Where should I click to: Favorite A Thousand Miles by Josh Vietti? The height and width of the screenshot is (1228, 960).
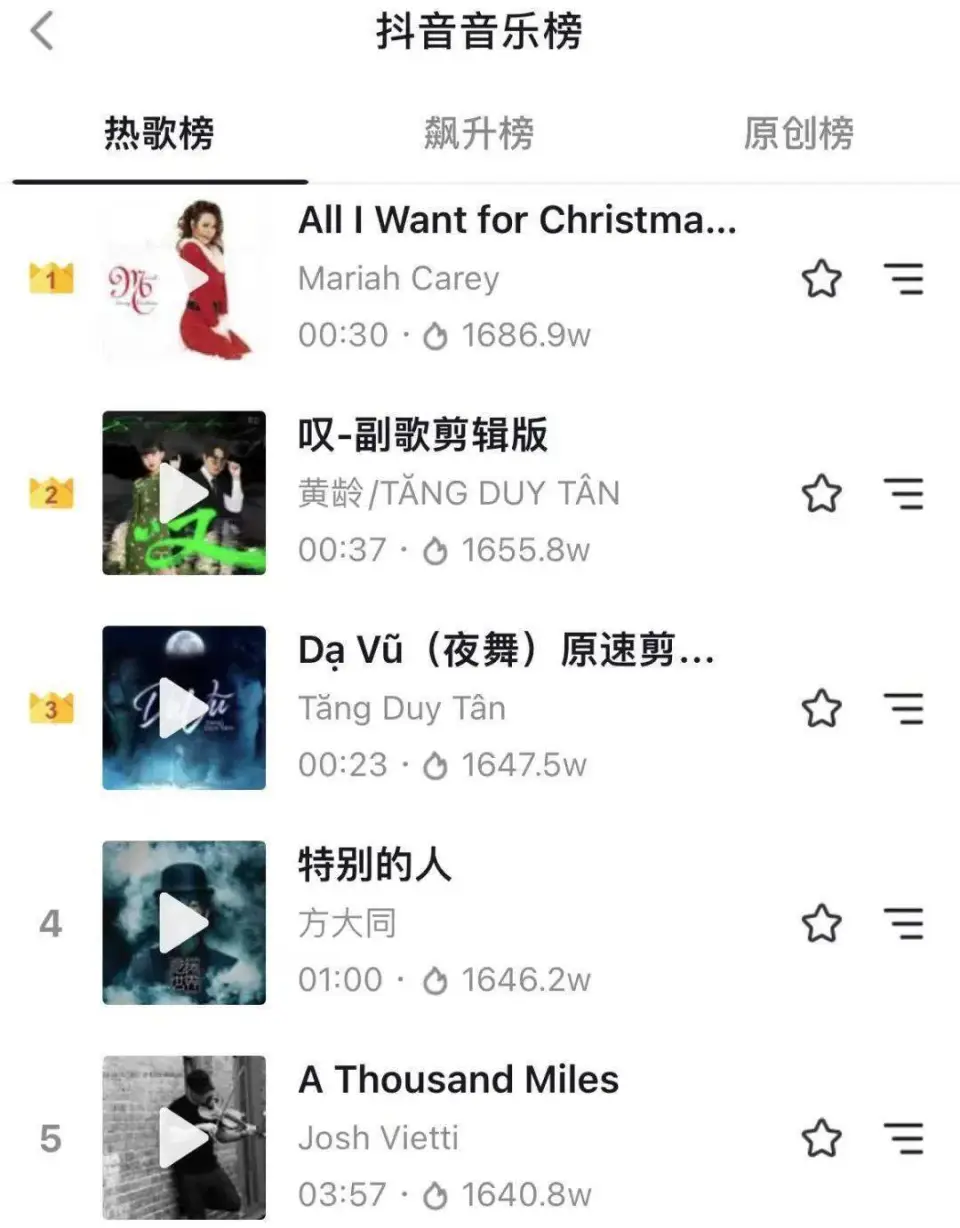pyautogui.click(x=822, y=1138)
